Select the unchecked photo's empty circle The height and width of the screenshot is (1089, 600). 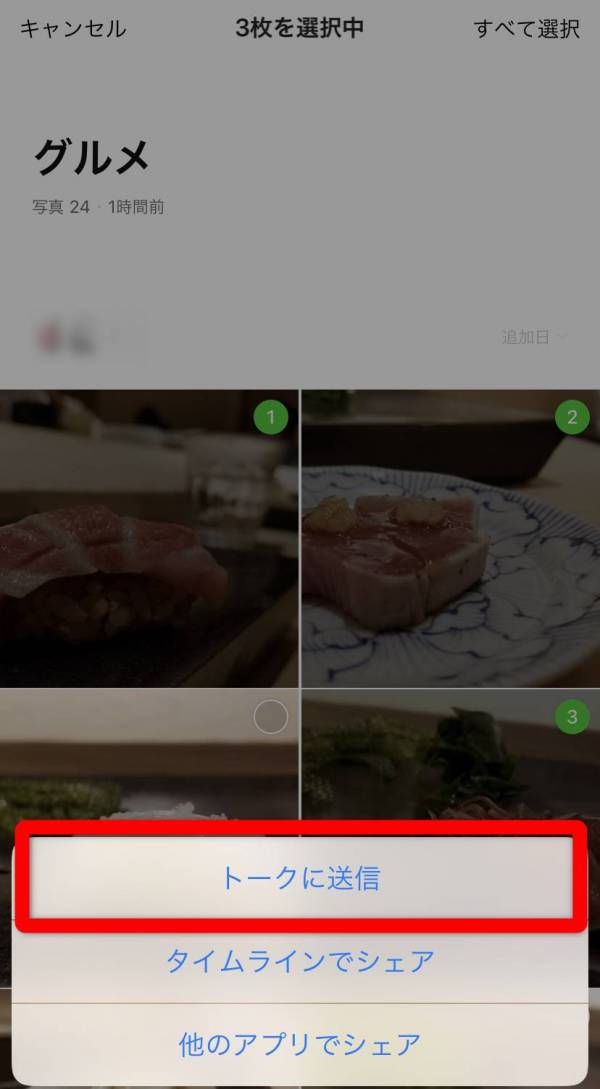[x=271, y=716]
